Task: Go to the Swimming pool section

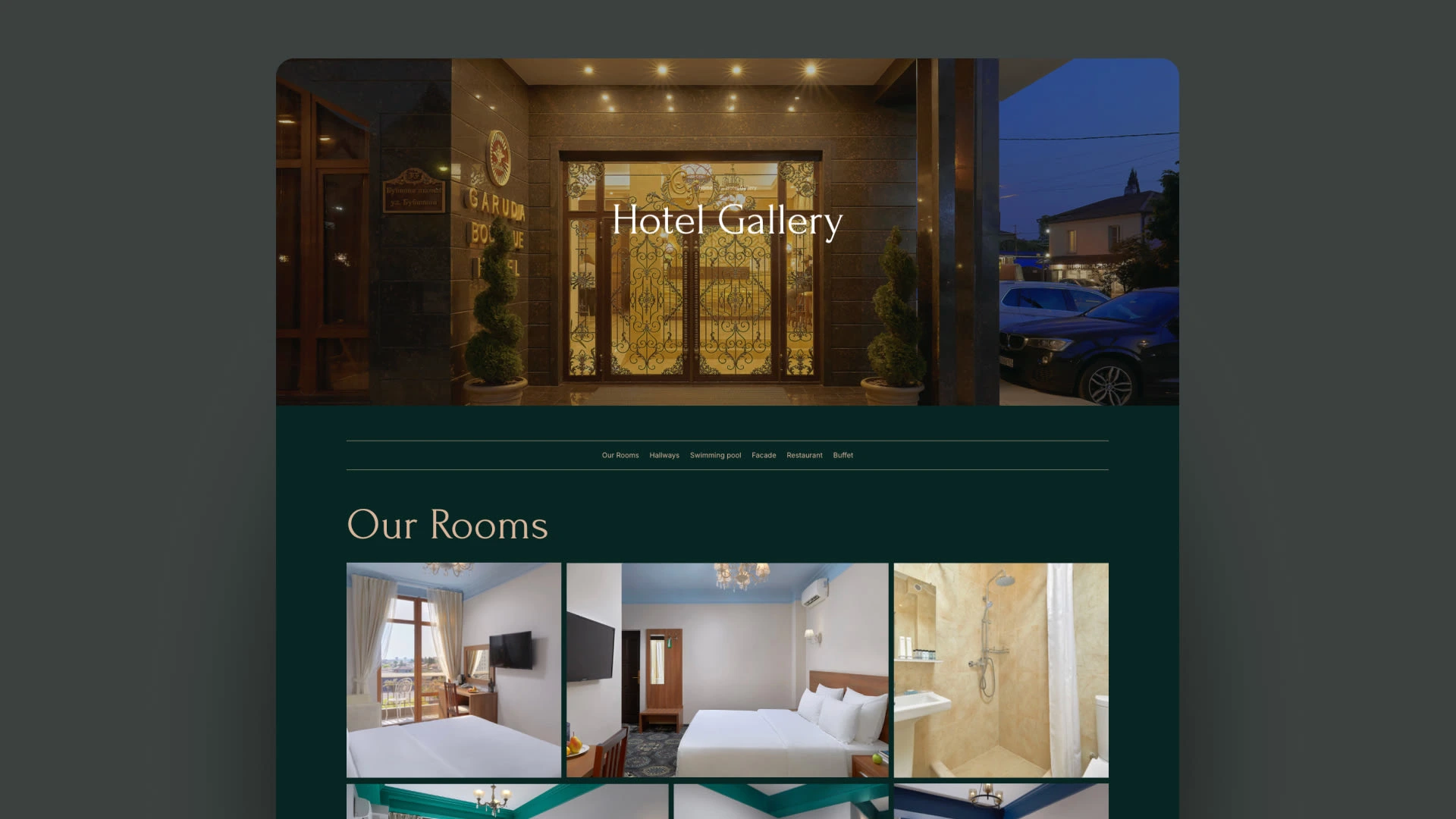Action: [715, 455]
